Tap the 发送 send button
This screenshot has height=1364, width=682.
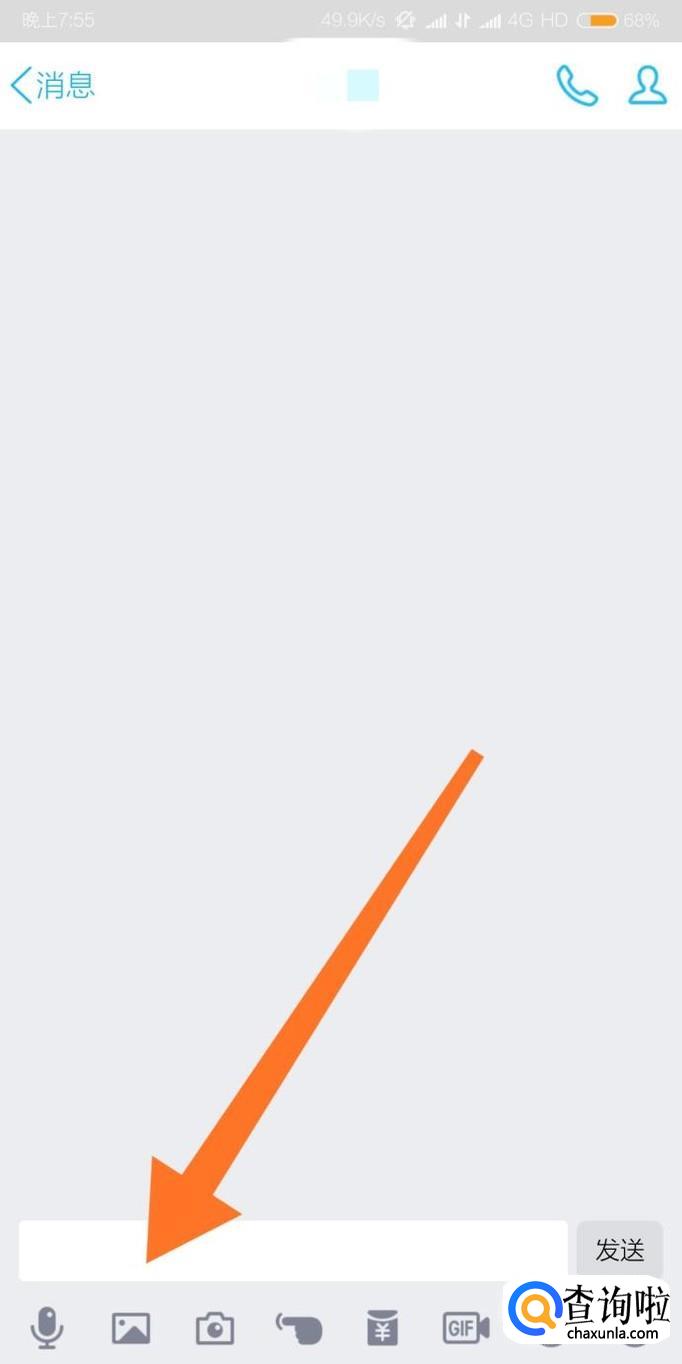tap(619, 1250)
